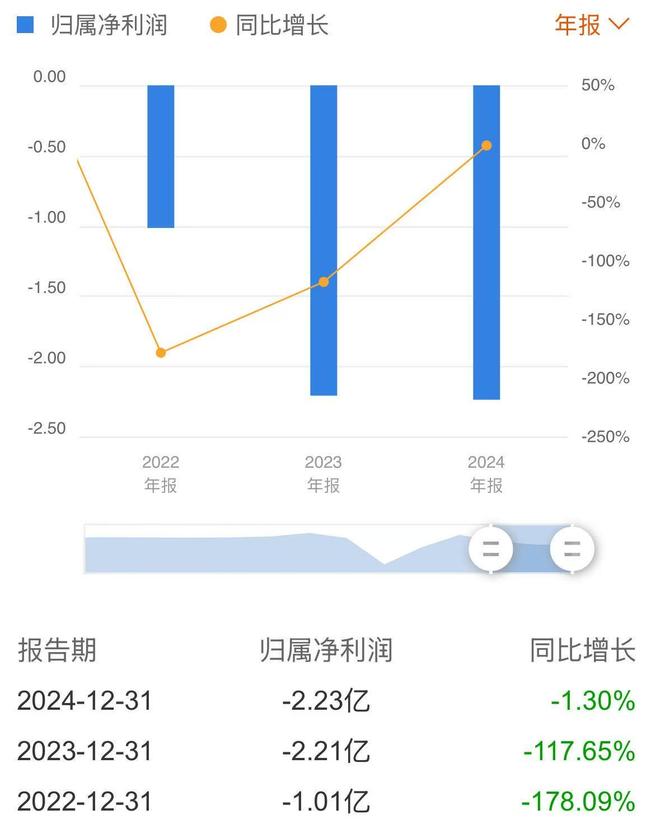Select the 2024 年报 bar in the chart

click(x=486, y=242)
